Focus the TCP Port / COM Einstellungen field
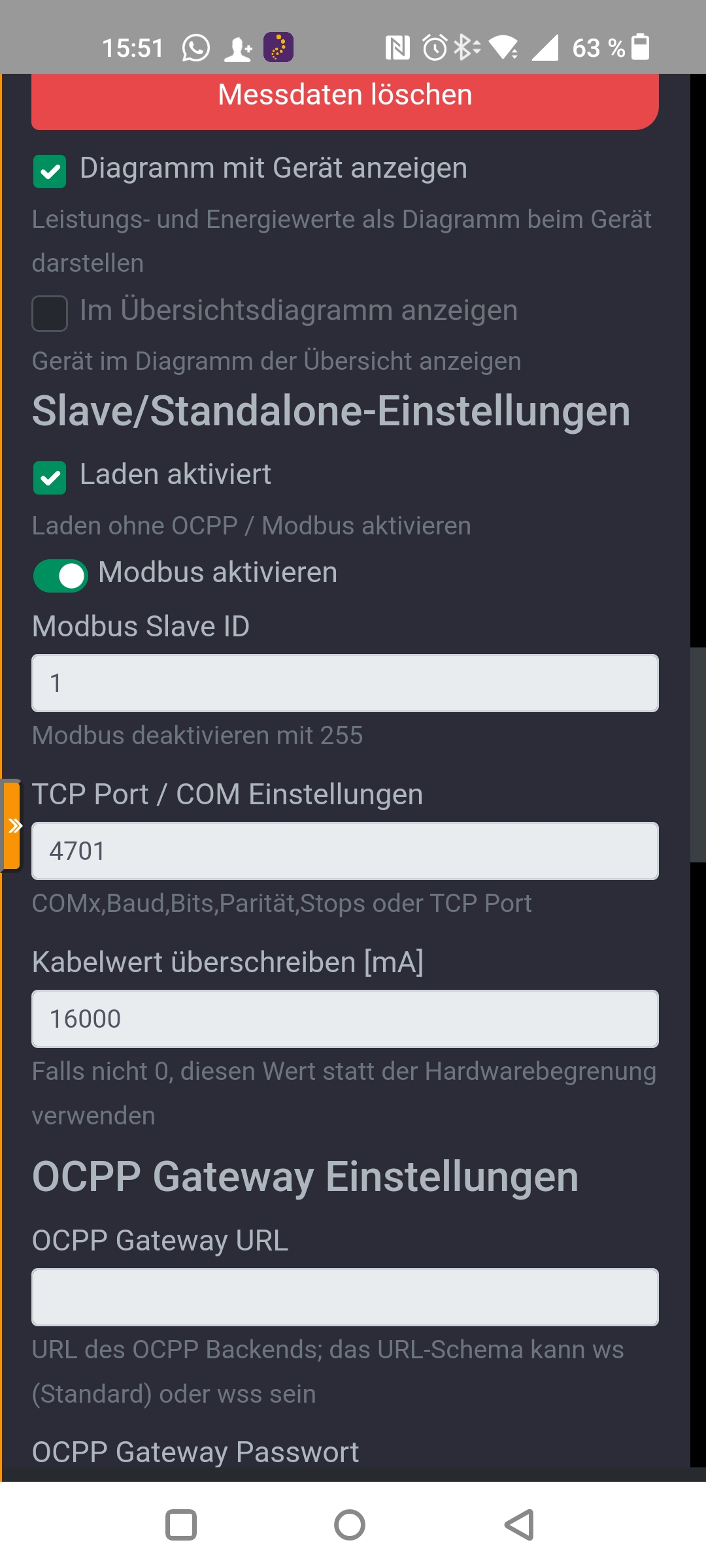Viewport: 706px width, 1568px height. click(345, 851)
